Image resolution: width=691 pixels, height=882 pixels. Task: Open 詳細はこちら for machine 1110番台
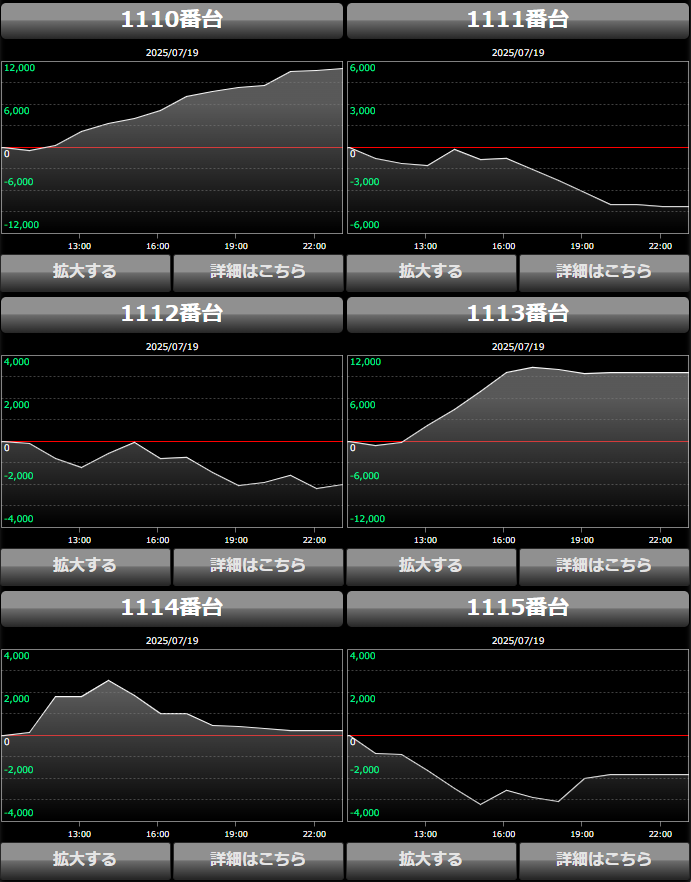[258, 271]
